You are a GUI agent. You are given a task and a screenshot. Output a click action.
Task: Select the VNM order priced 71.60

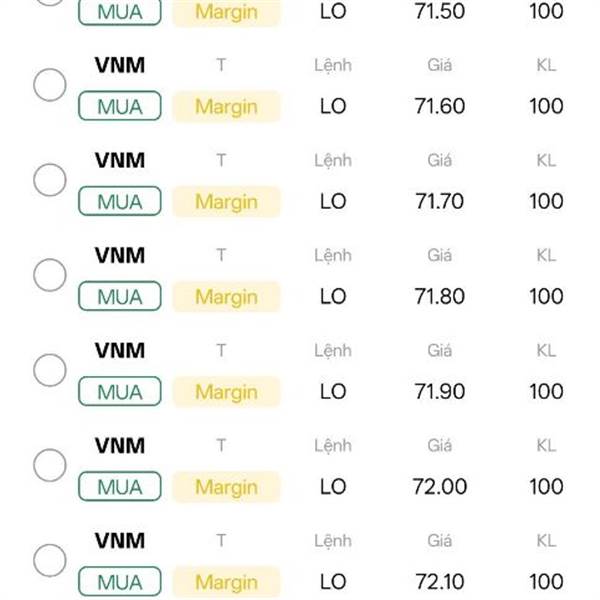pos(50,85)
